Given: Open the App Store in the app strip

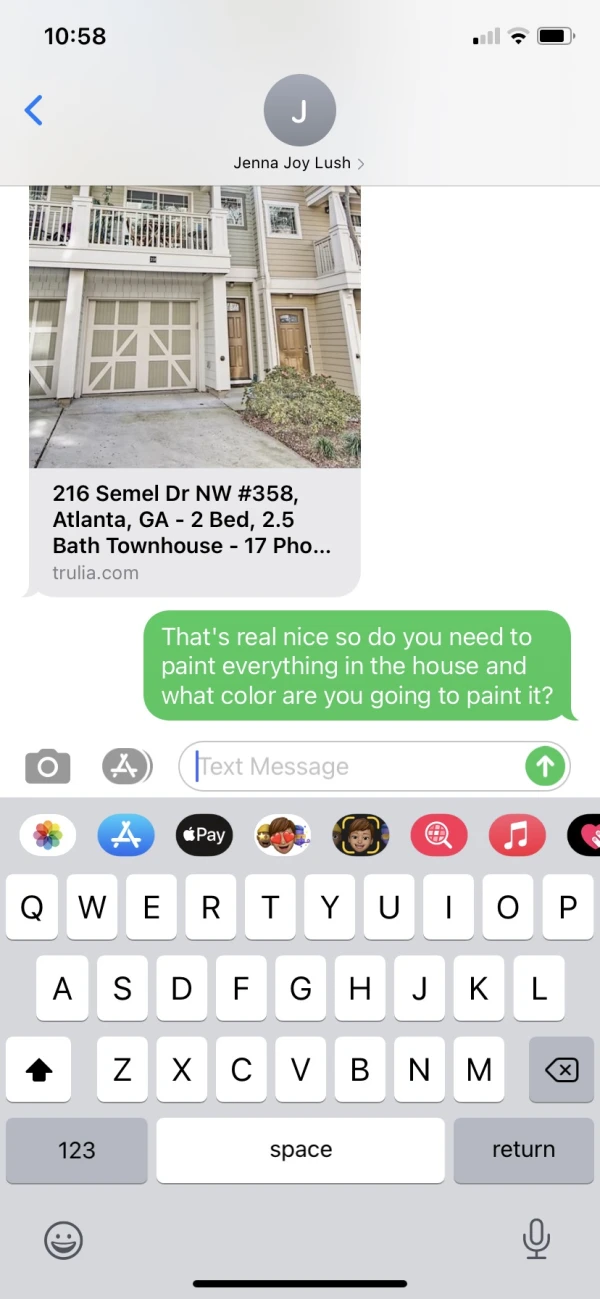Looking at the screenshot, I should (126, 835).
